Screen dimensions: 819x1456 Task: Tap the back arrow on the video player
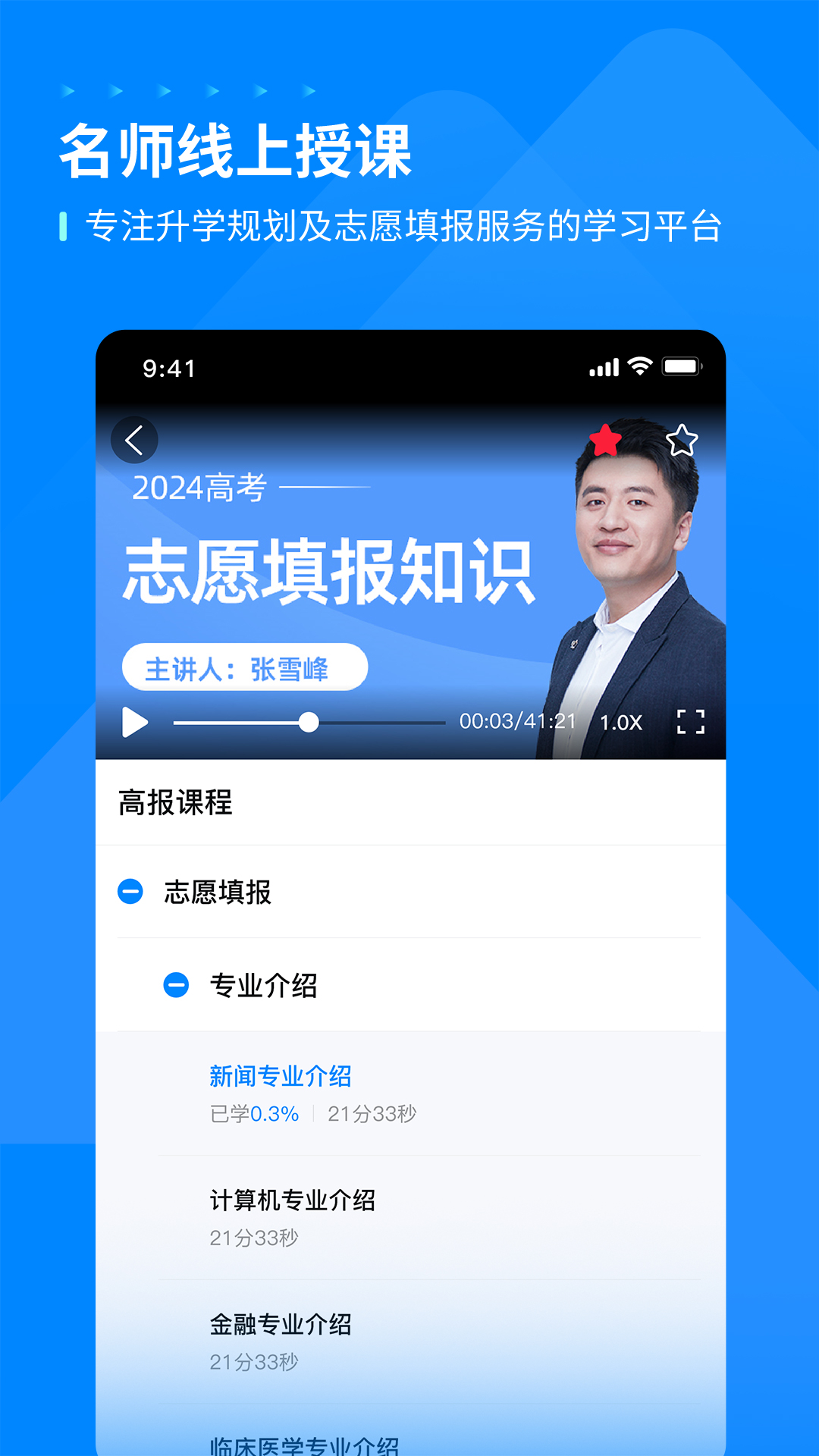pyautogui.click(x=133, y=438)
